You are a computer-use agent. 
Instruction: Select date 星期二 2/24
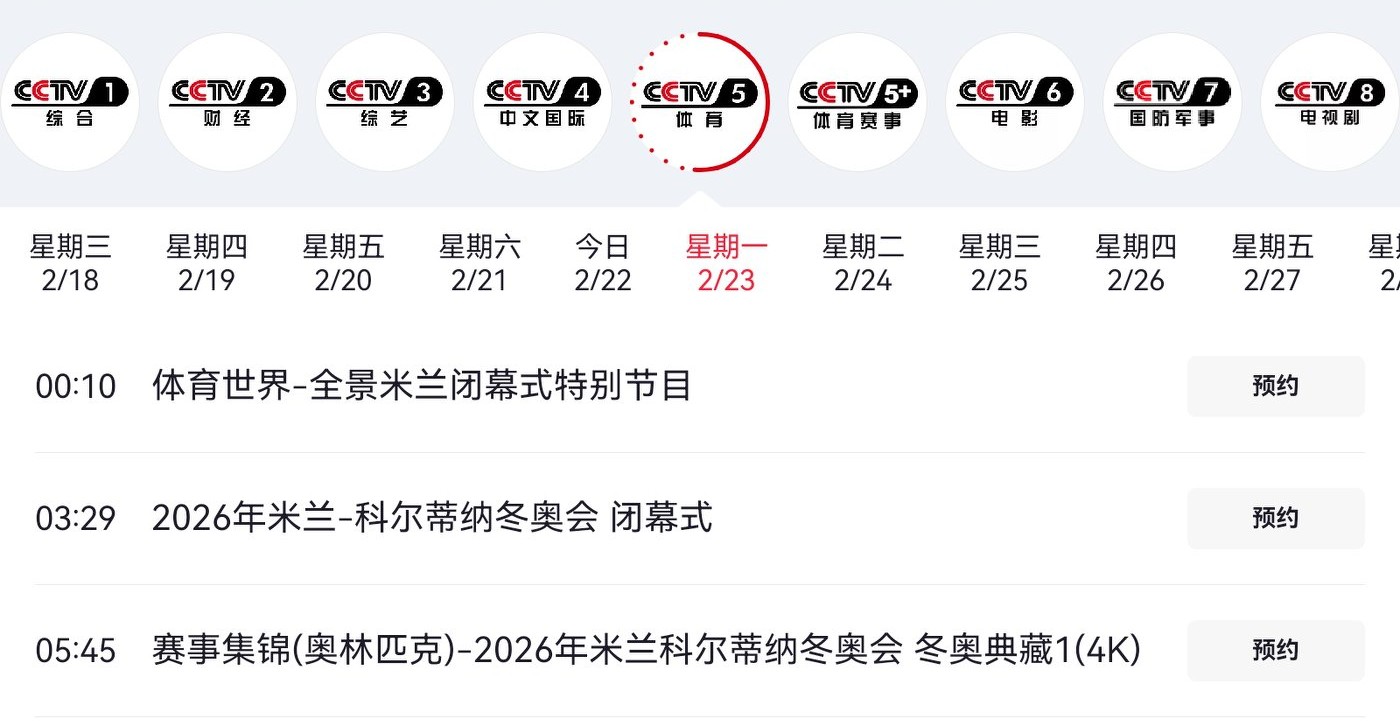tap(863, 263)
